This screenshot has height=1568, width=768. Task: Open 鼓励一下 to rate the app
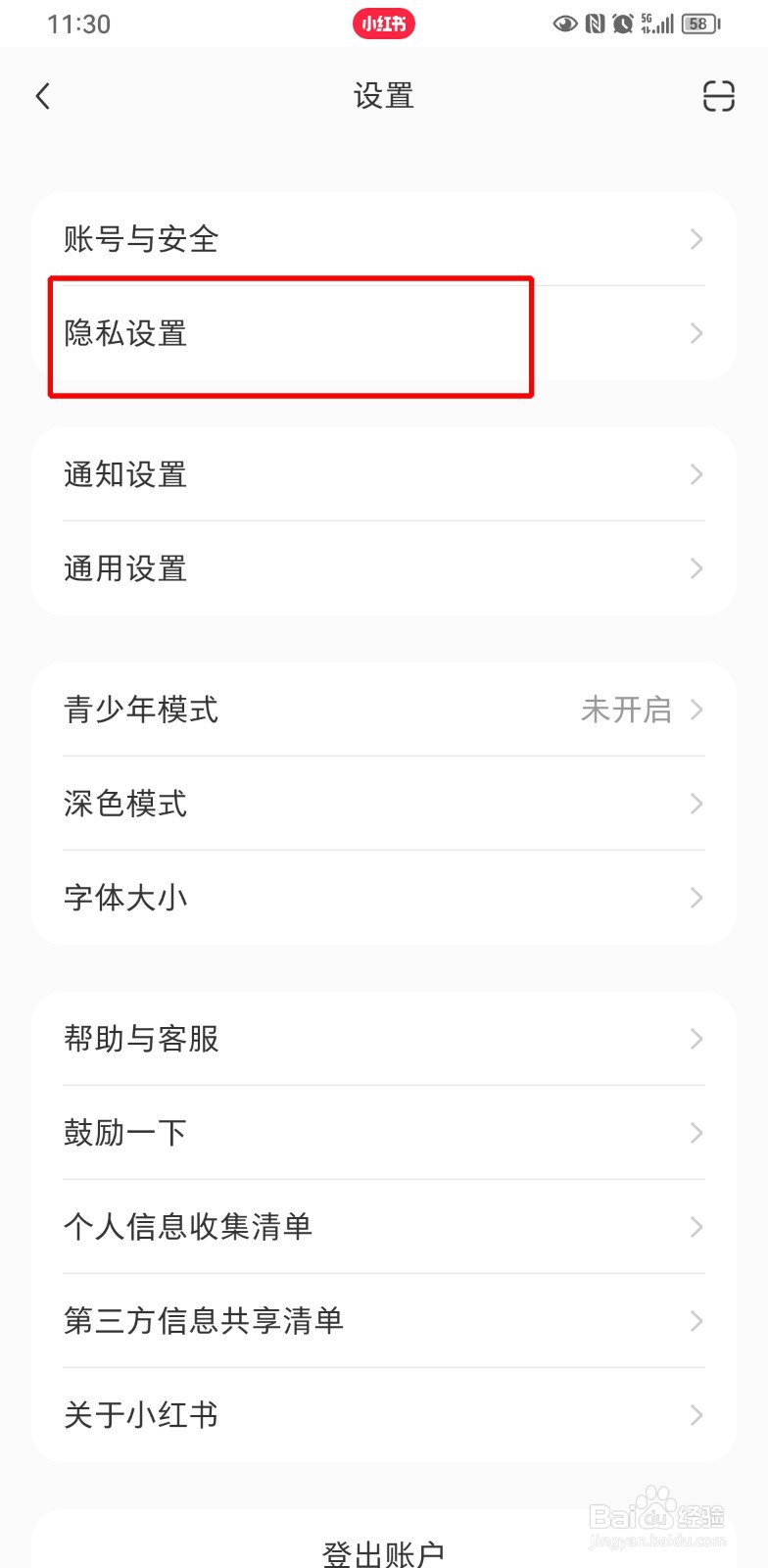pyautogui.click(x=382, y=1133)
